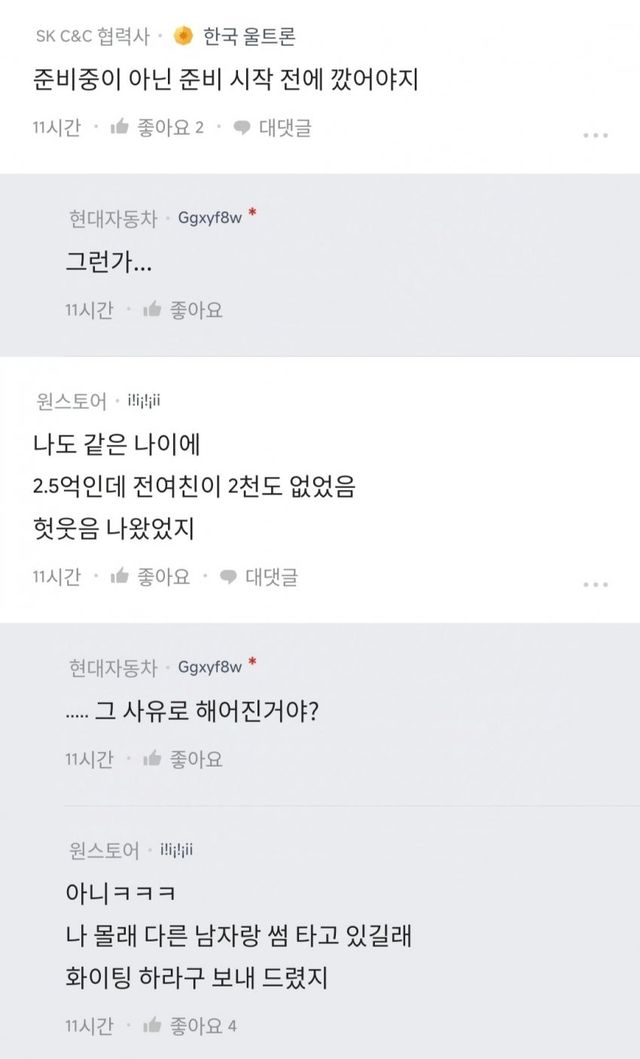Like the comment by 한국 울트론

(157, 127)
